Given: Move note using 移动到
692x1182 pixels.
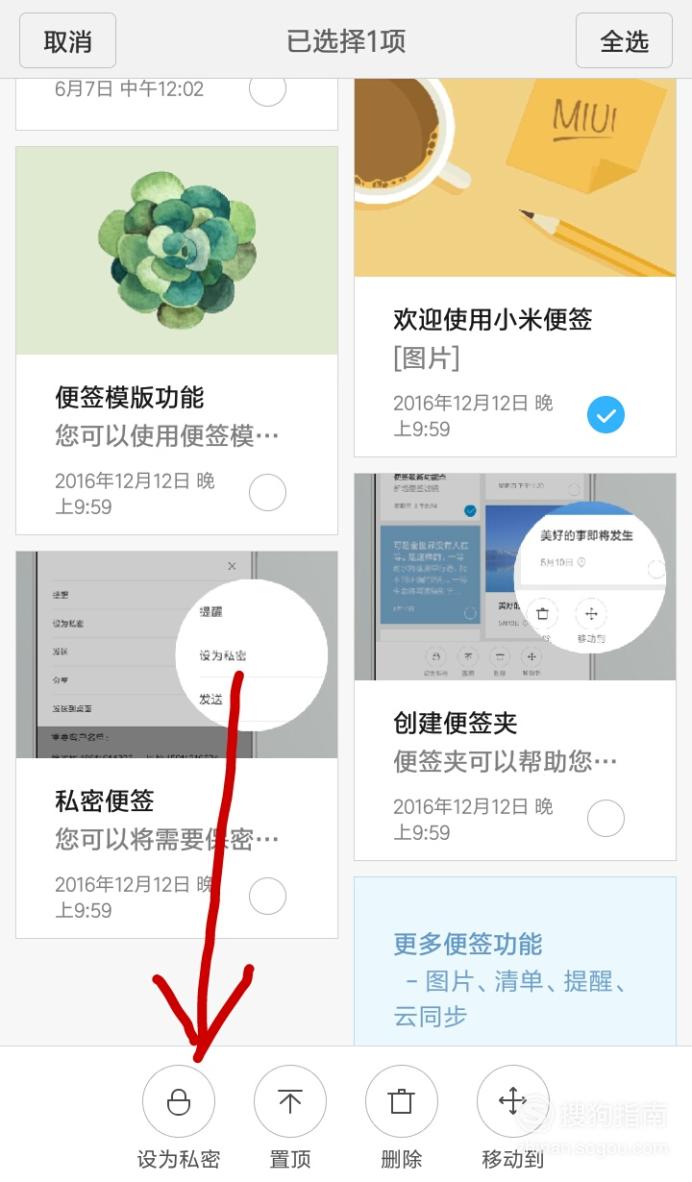Looking at the screenshot, I should 512,1102.
